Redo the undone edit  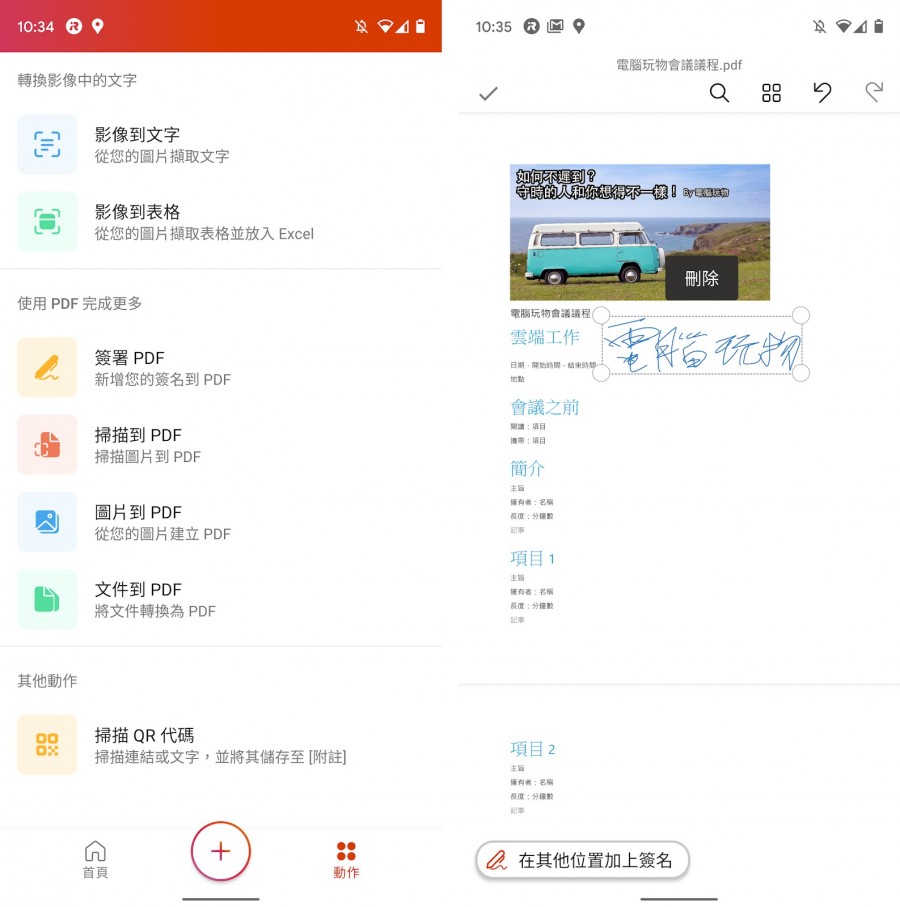click(x=873, y=93)
